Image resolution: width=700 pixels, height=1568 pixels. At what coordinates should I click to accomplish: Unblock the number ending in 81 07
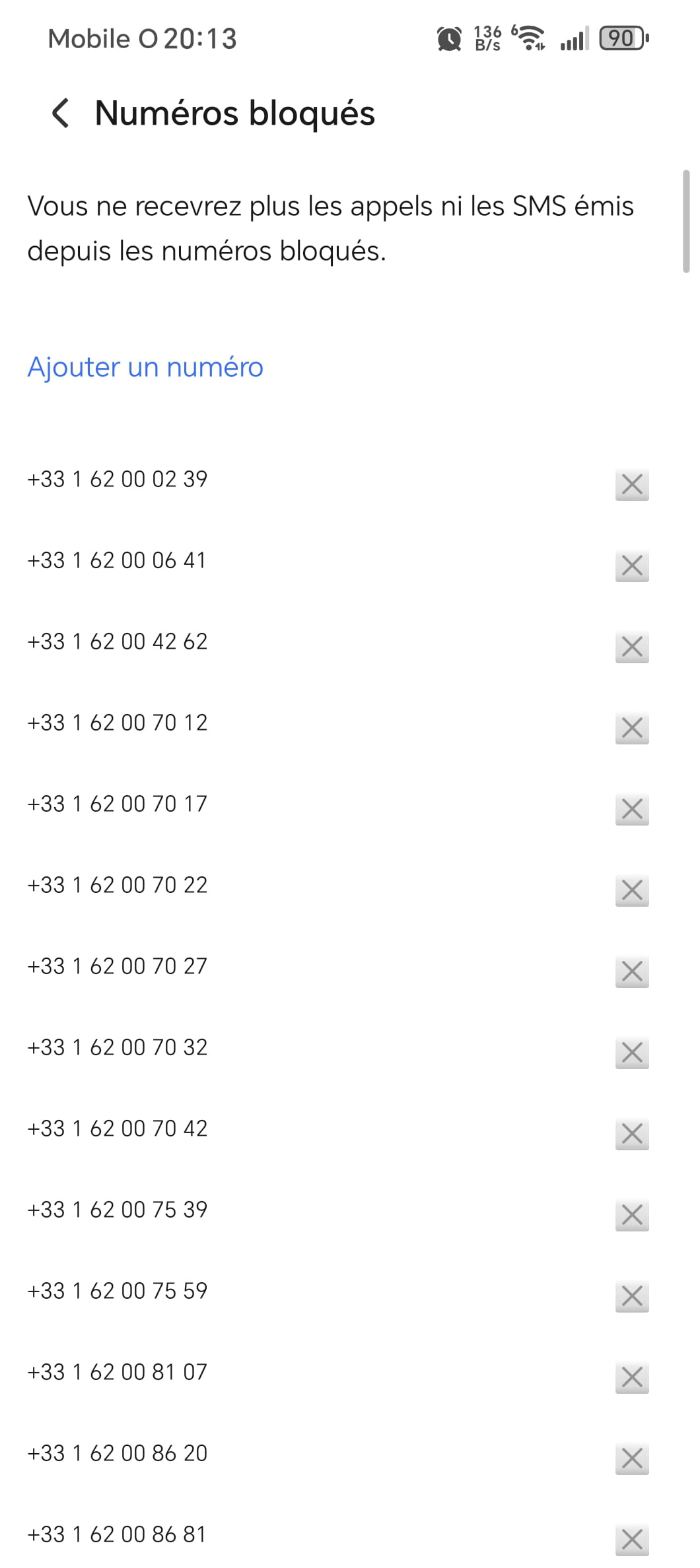(632, 1377)
